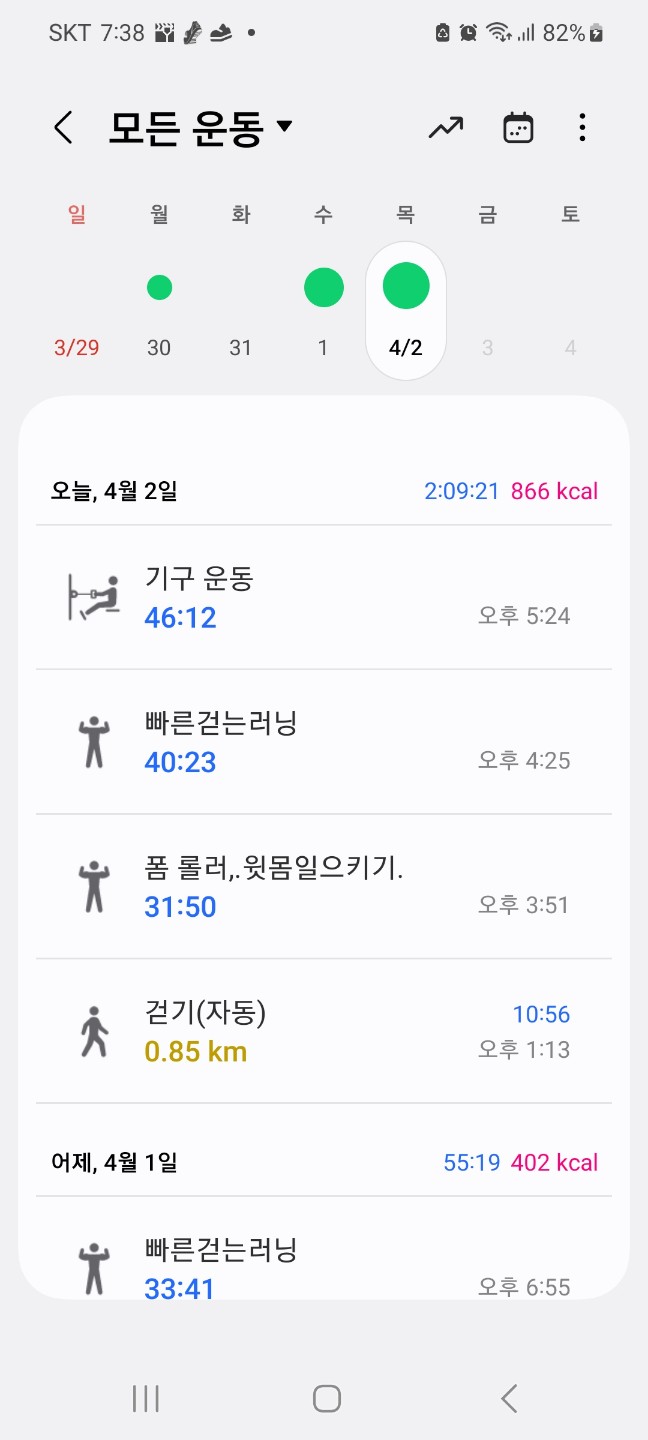Open the calendar view icon
The width and height of the screenshot is (648, 1440).
(518, 128)
